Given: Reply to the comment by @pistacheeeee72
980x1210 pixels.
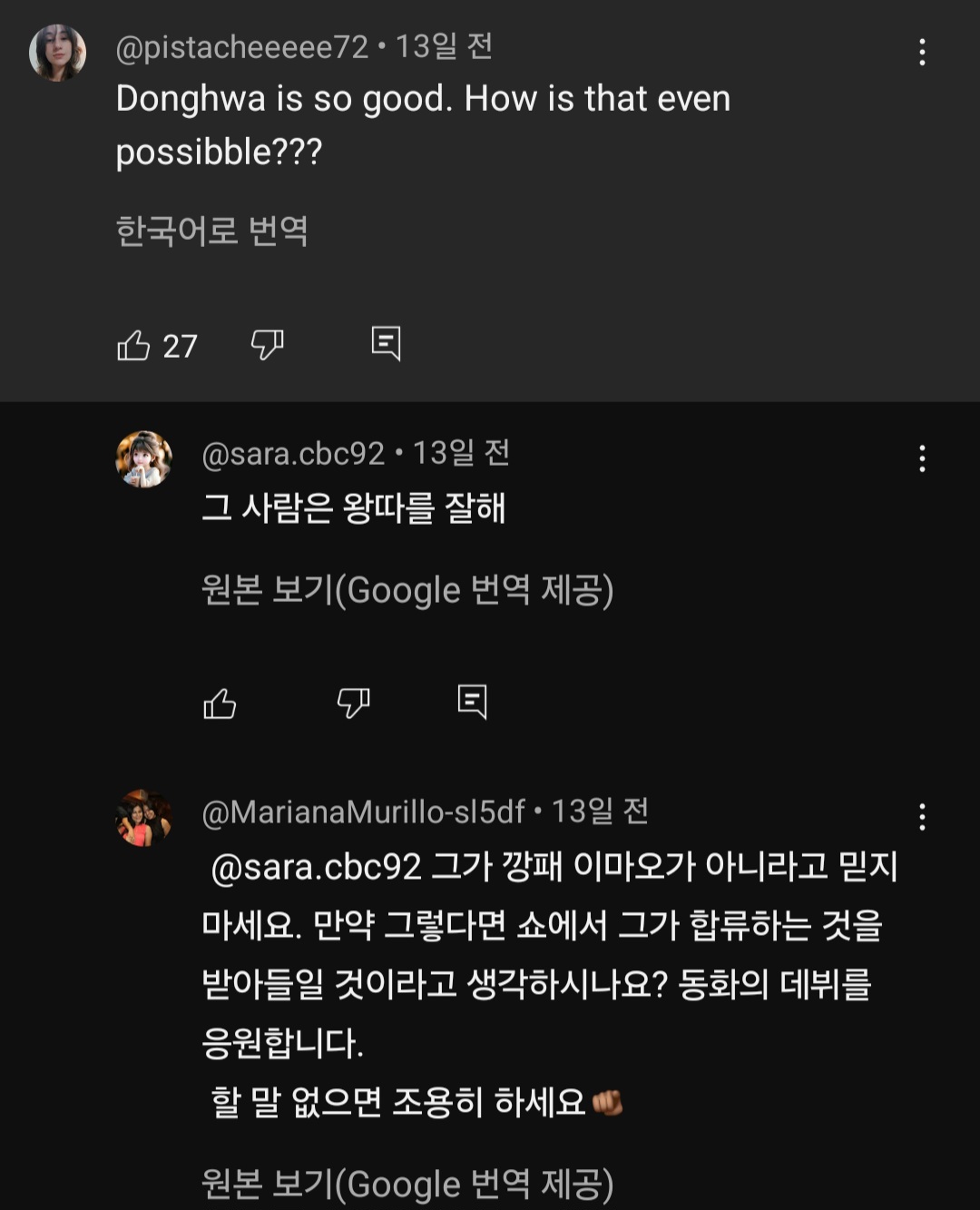Looking at the screenshot, I should coord(387,343).
